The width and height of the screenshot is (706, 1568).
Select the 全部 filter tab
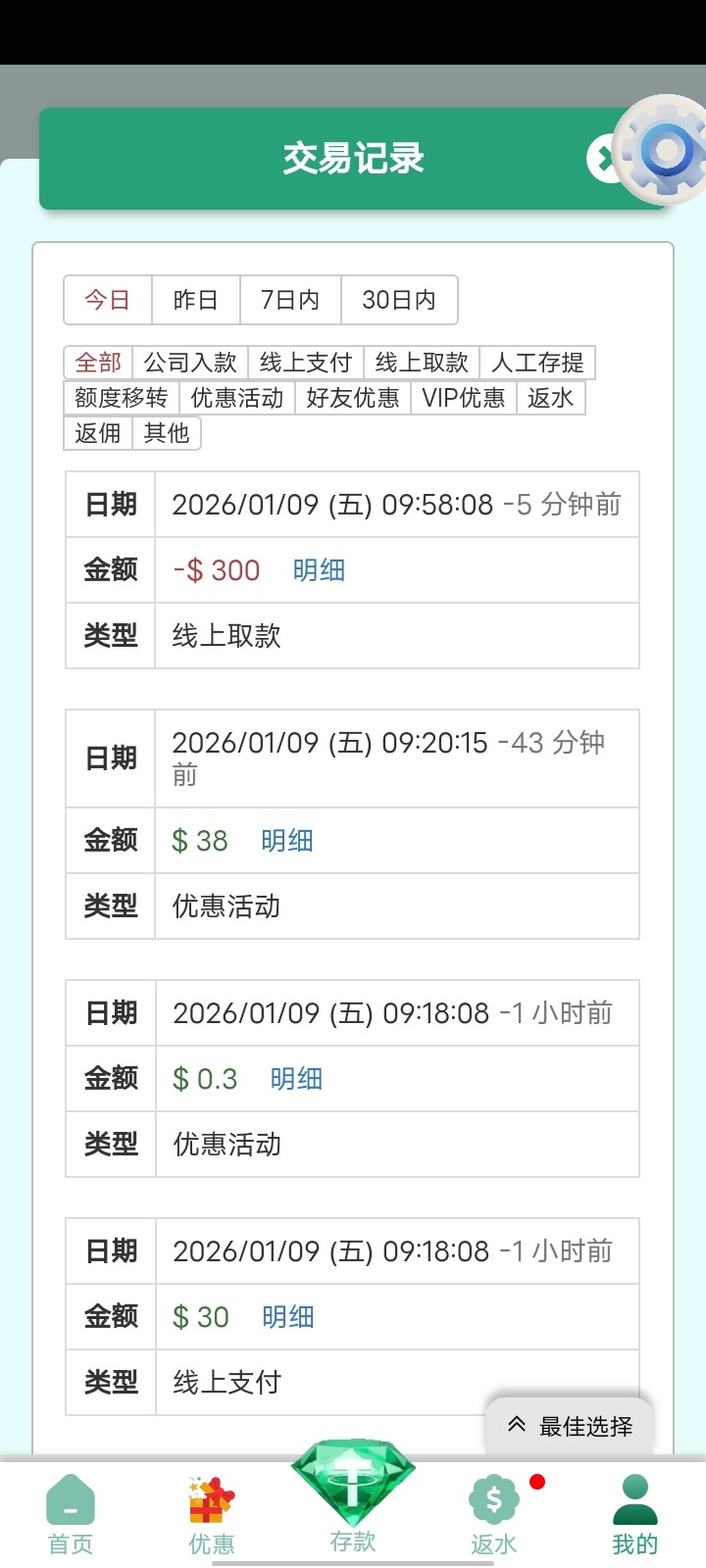(97, 362)
